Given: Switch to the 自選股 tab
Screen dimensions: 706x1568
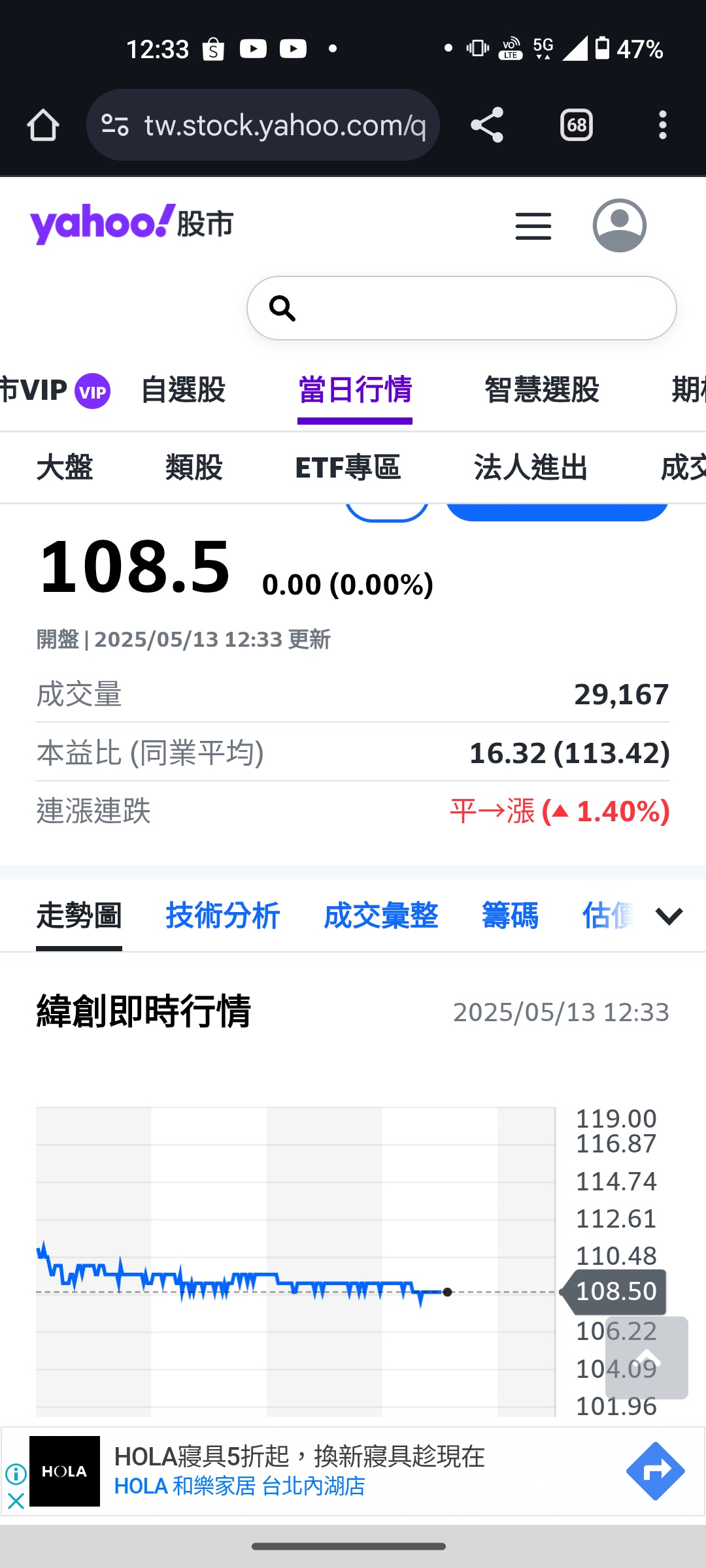Looking at the screenshot, I should pos(184,390).
